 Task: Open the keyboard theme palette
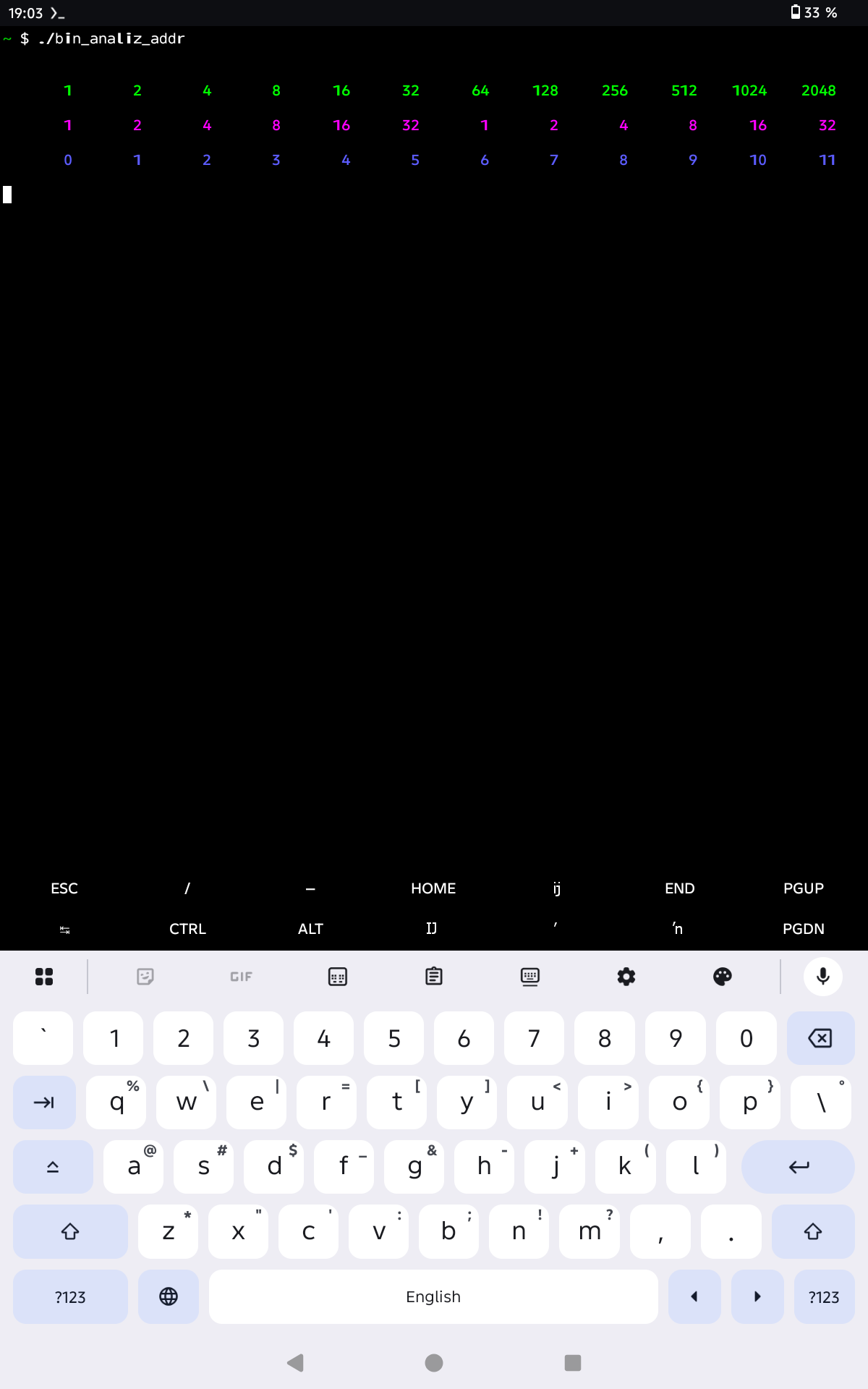click(723, 977)
